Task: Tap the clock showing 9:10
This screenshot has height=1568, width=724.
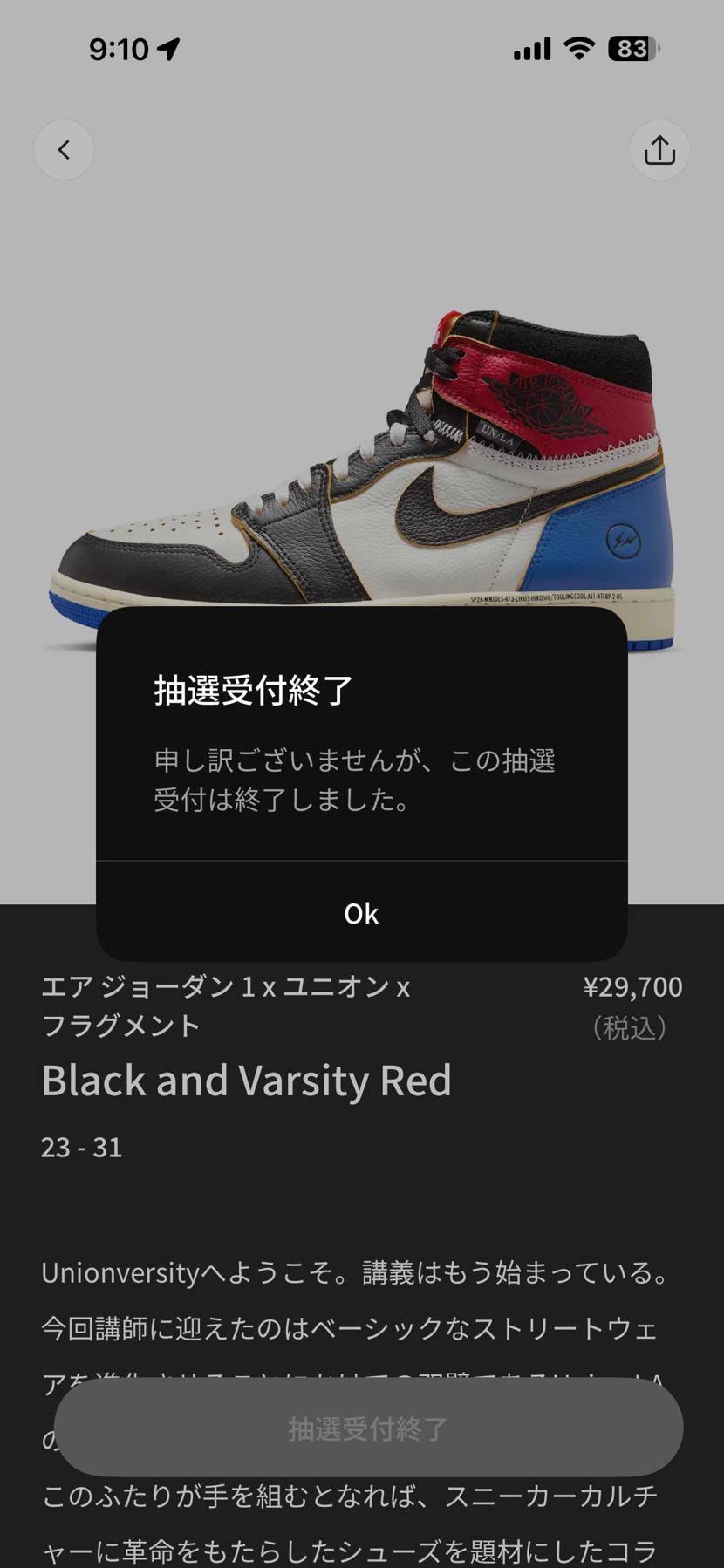Action: 118,49
